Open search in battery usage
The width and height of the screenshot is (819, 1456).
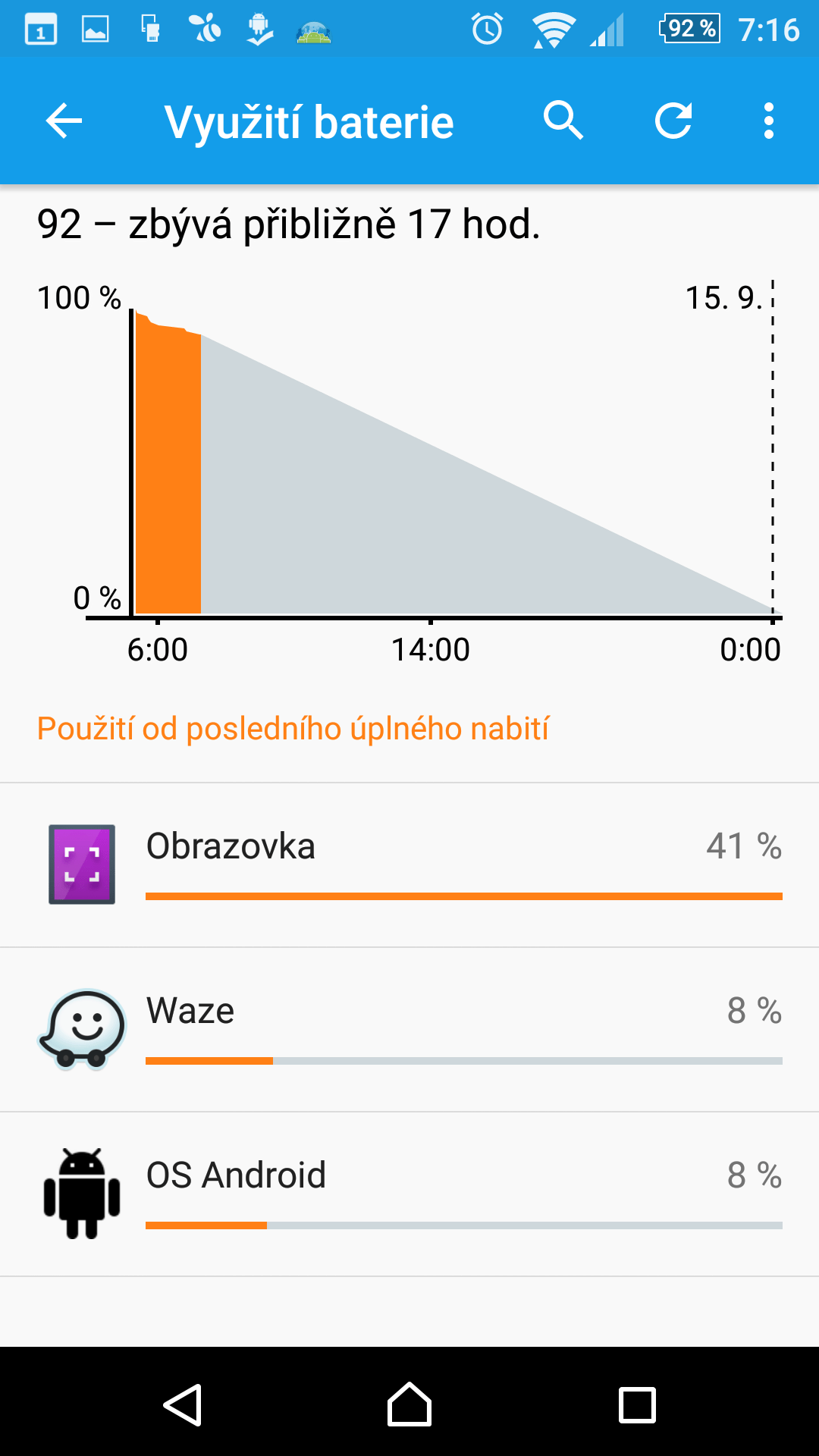coord(563,121)
